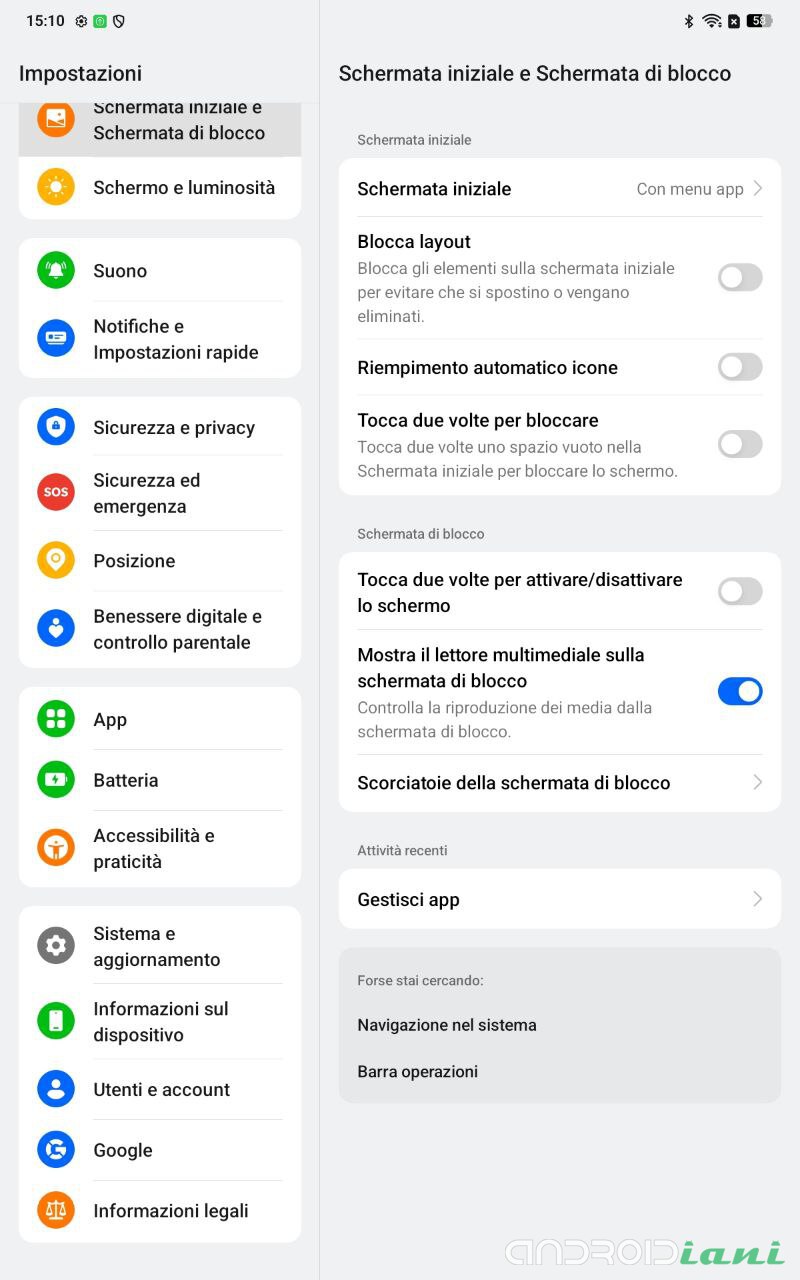Enable Tocca due volte per attivare/disattivare lo schermo
This screenshot has height=1280, width=800.
(740, 592)
